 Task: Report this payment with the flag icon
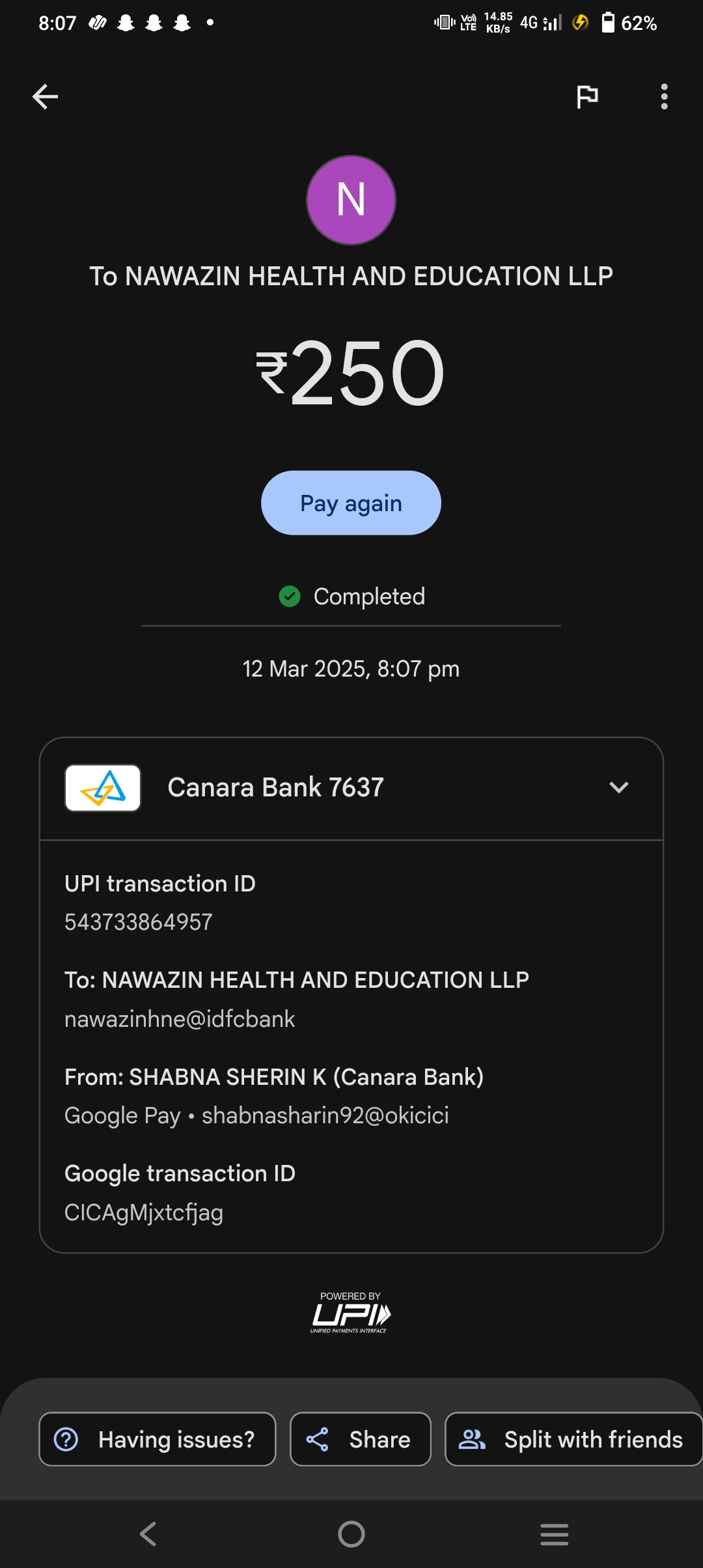[587, 97]
